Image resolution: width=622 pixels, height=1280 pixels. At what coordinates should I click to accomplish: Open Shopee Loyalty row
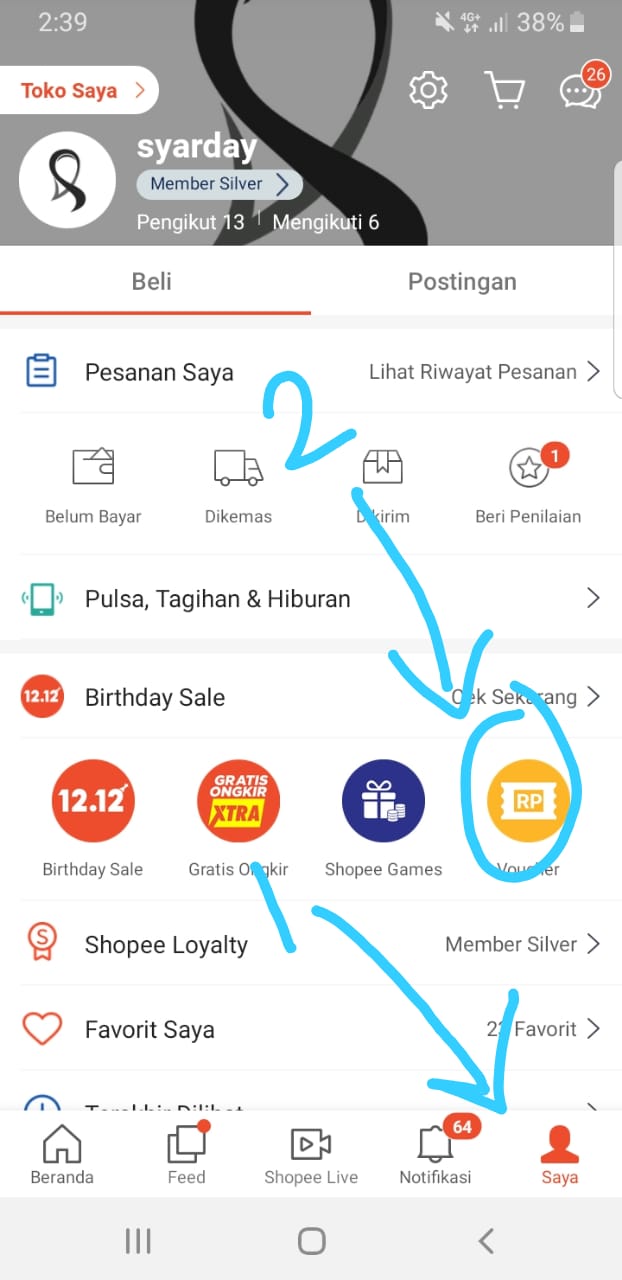coord(310,944)
